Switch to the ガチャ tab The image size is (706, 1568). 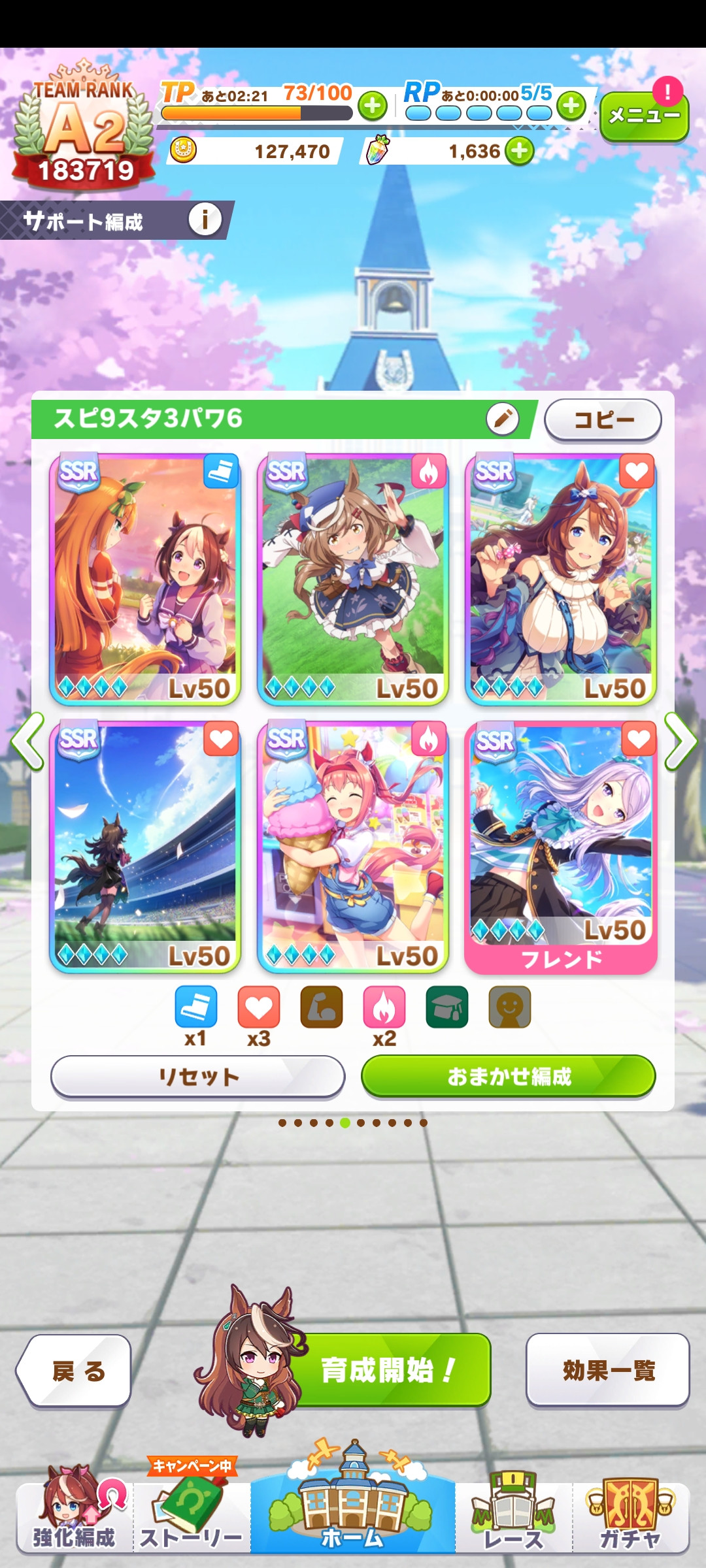(631, 1516)
